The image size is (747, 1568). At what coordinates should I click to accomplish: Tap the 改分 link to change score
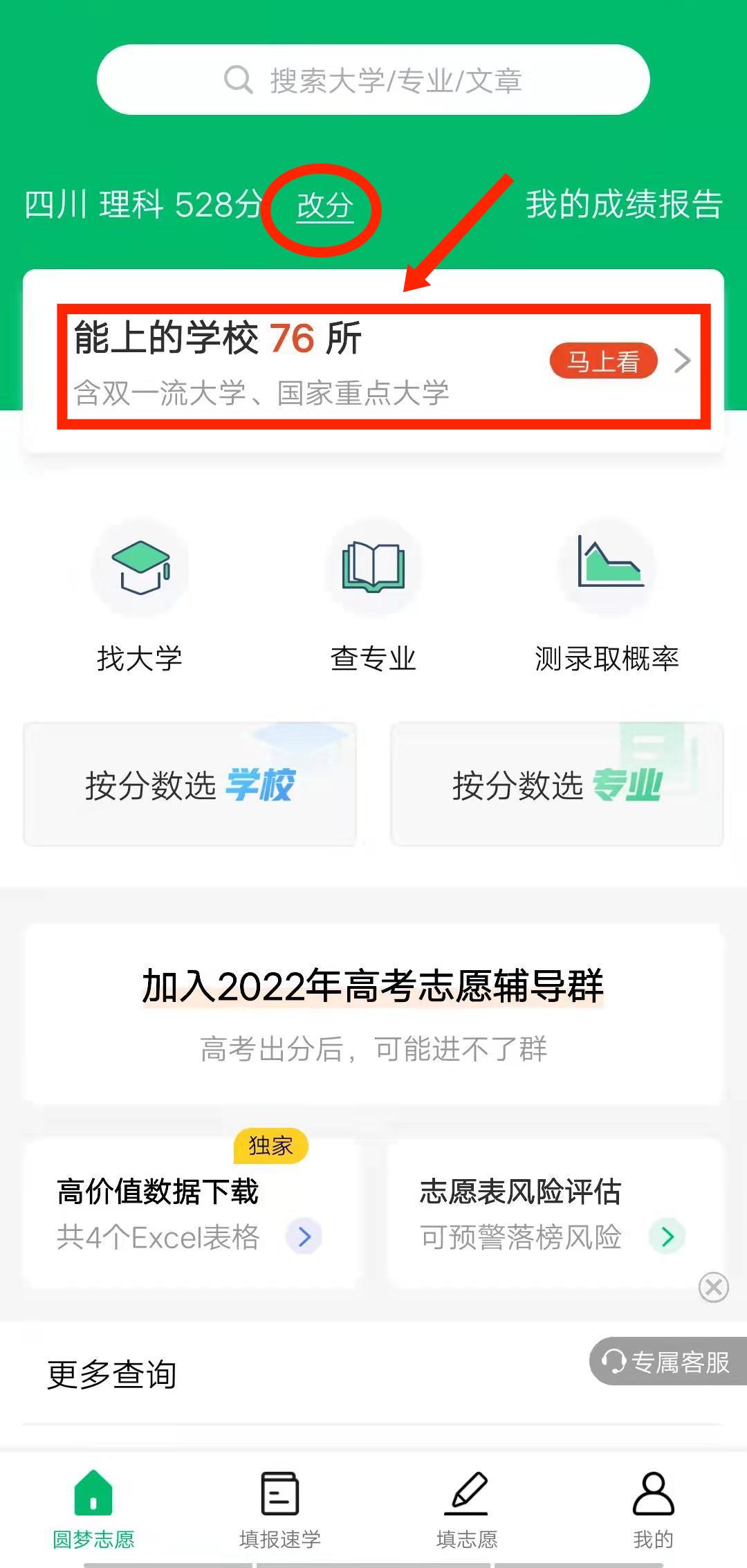(325, 206)
